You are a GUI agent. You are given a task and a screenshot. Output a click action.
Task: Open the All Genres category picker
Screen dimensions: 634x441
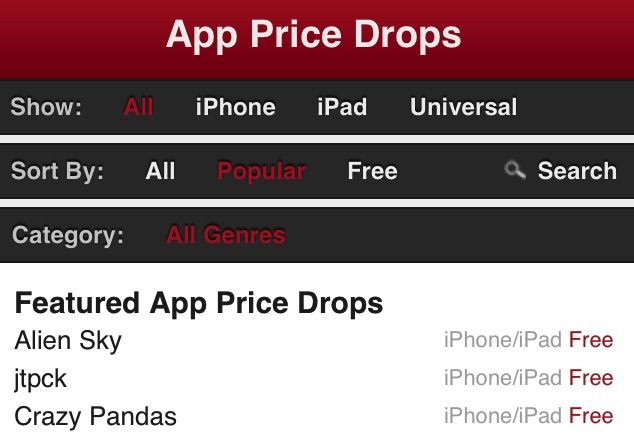pyautogui.click(x=225, y=235)
